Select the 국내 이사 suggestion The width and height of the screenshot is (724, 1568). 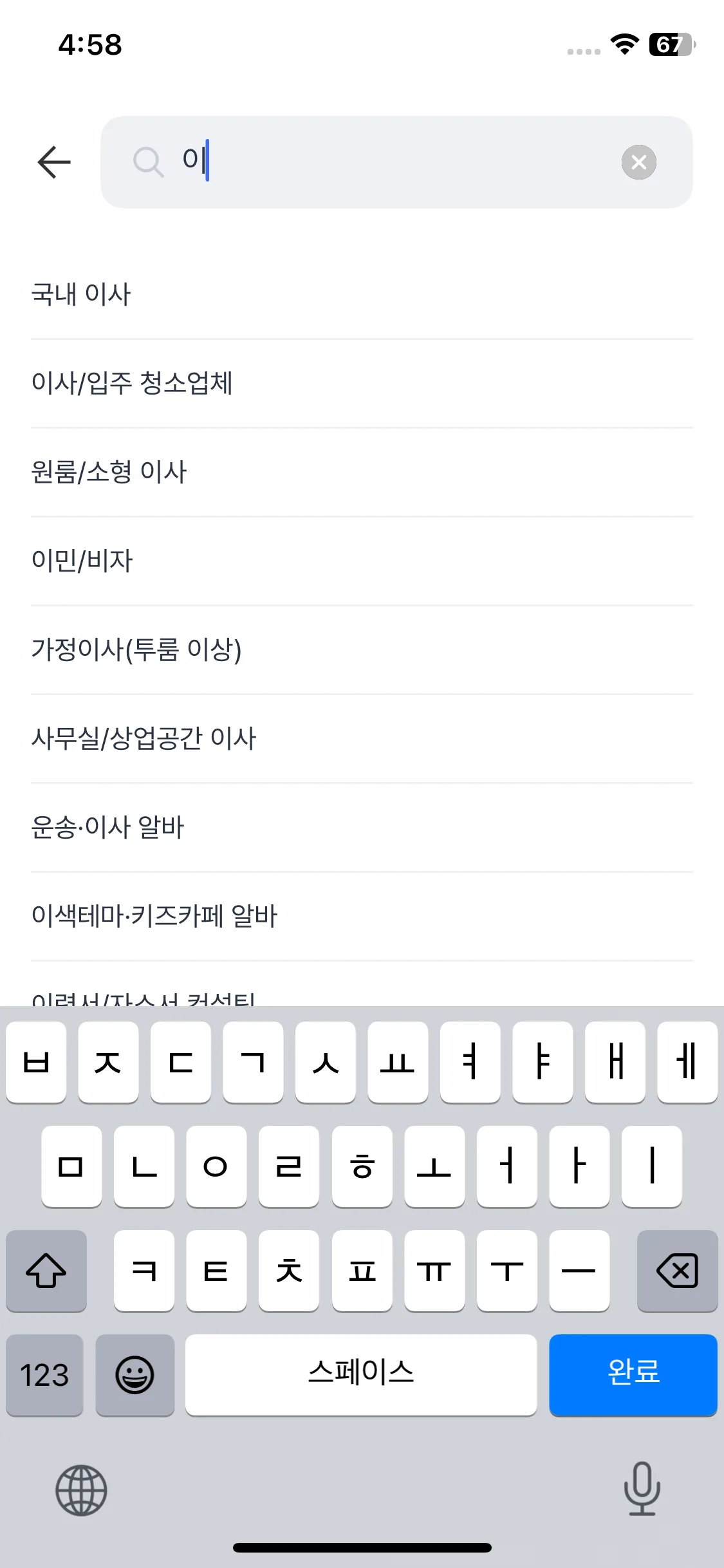coord(362,294)
